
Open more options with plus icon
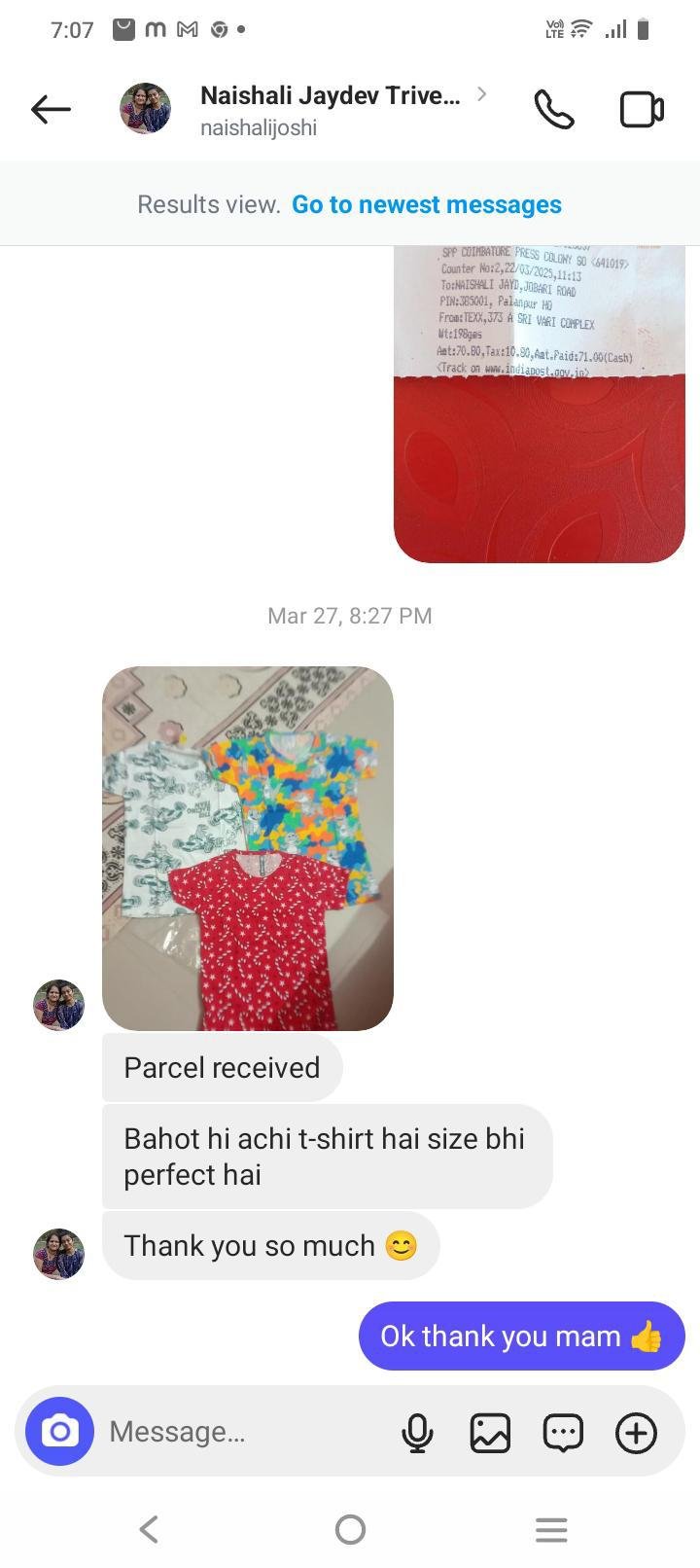tap(637, 1432)
